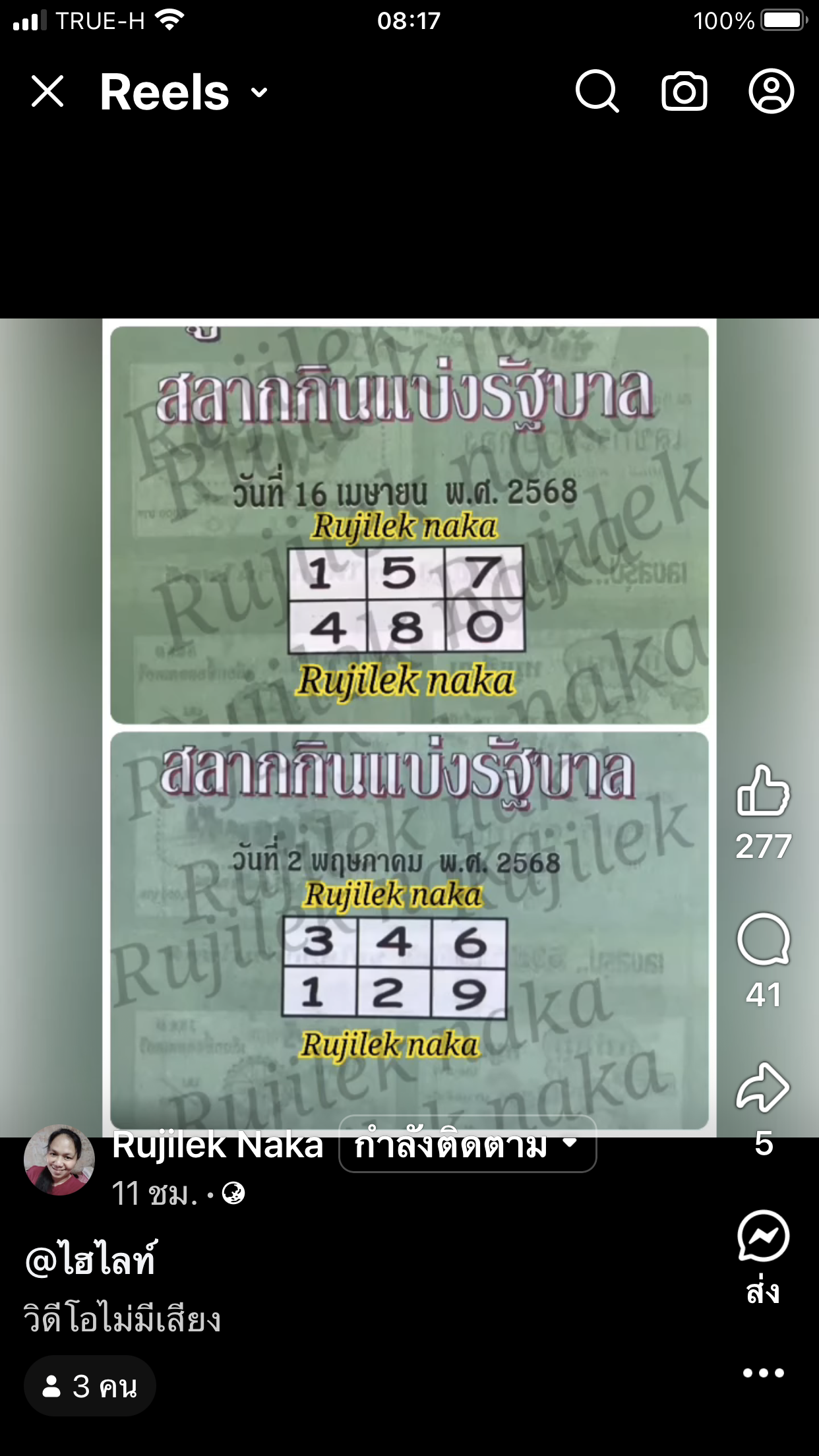This screenshot has width=819, height=1456.
Task: Share this reel
Action: tap(763, 1088)
